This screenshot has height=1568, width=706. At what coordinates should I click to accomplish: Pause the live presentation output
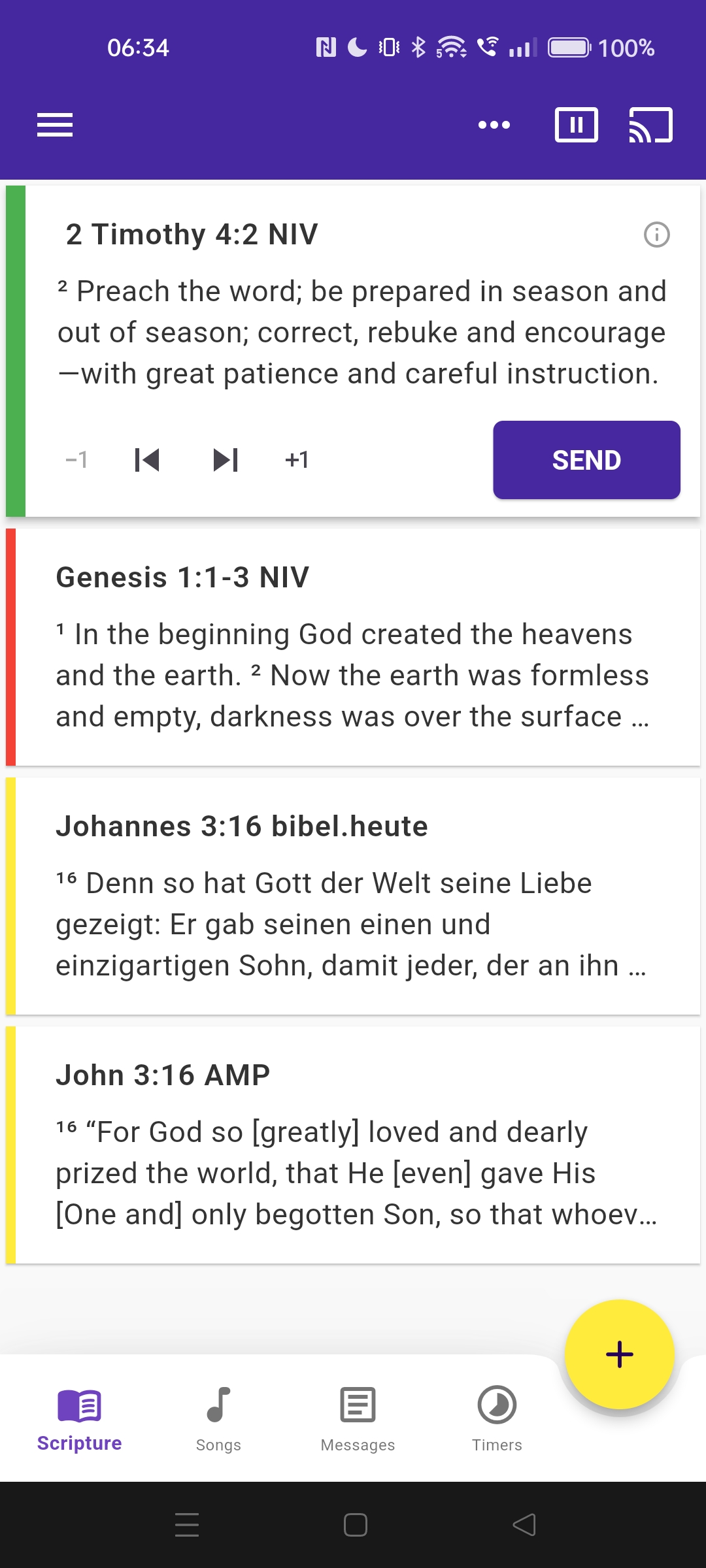click(x=576, y=124)
